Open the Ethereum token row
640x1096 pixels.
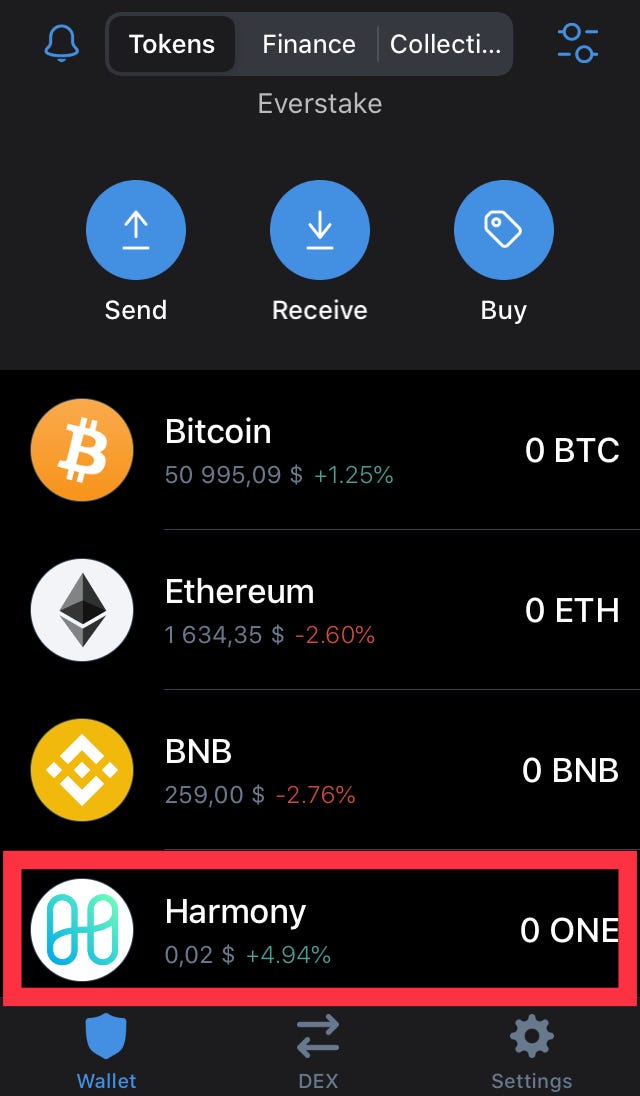(320, 609)
